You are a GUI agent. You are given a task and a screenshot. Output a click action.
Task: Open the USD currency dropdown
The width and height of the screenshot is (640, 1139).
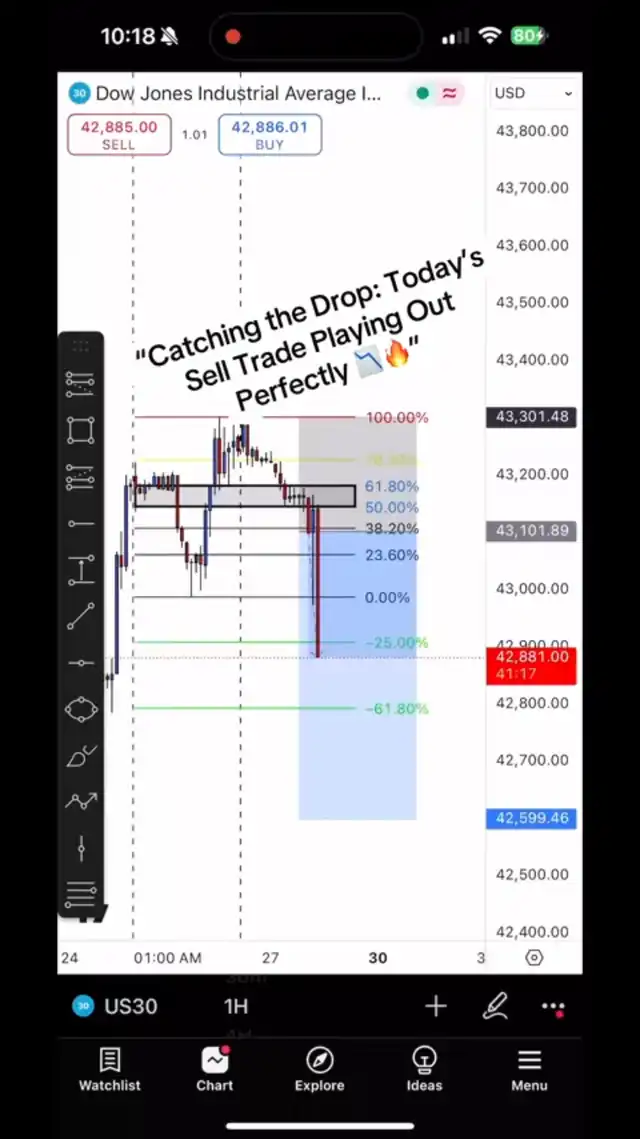click(534, 93)
